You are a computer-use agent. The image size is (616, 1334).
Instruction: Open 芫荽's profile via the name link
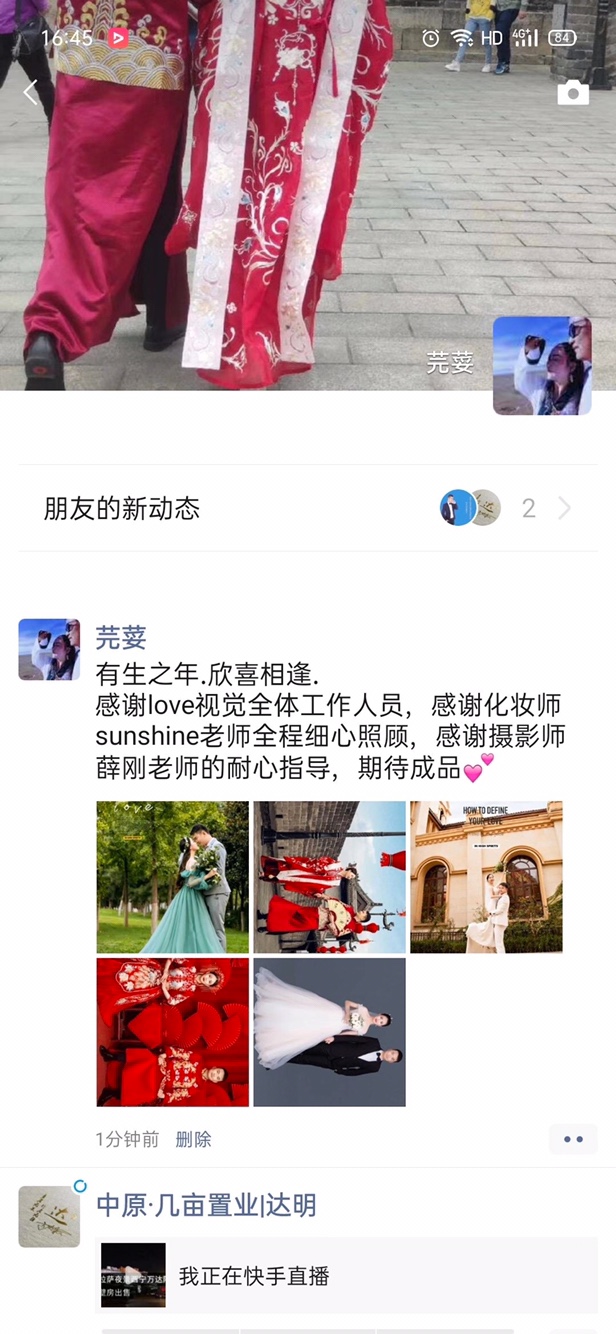pos(121,637)
